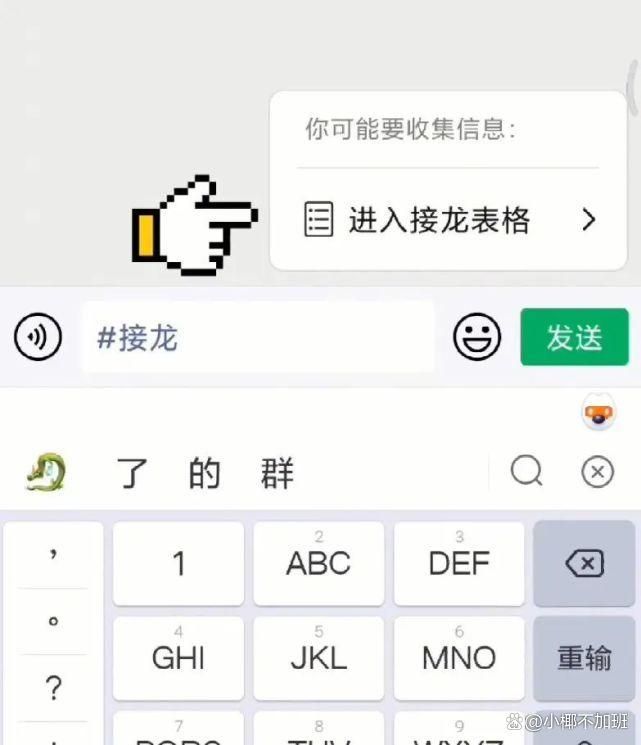Screen dimensions: 641x745
Task: Send the message with 发送
Action: pyautogui.click(x=574, y=338)
